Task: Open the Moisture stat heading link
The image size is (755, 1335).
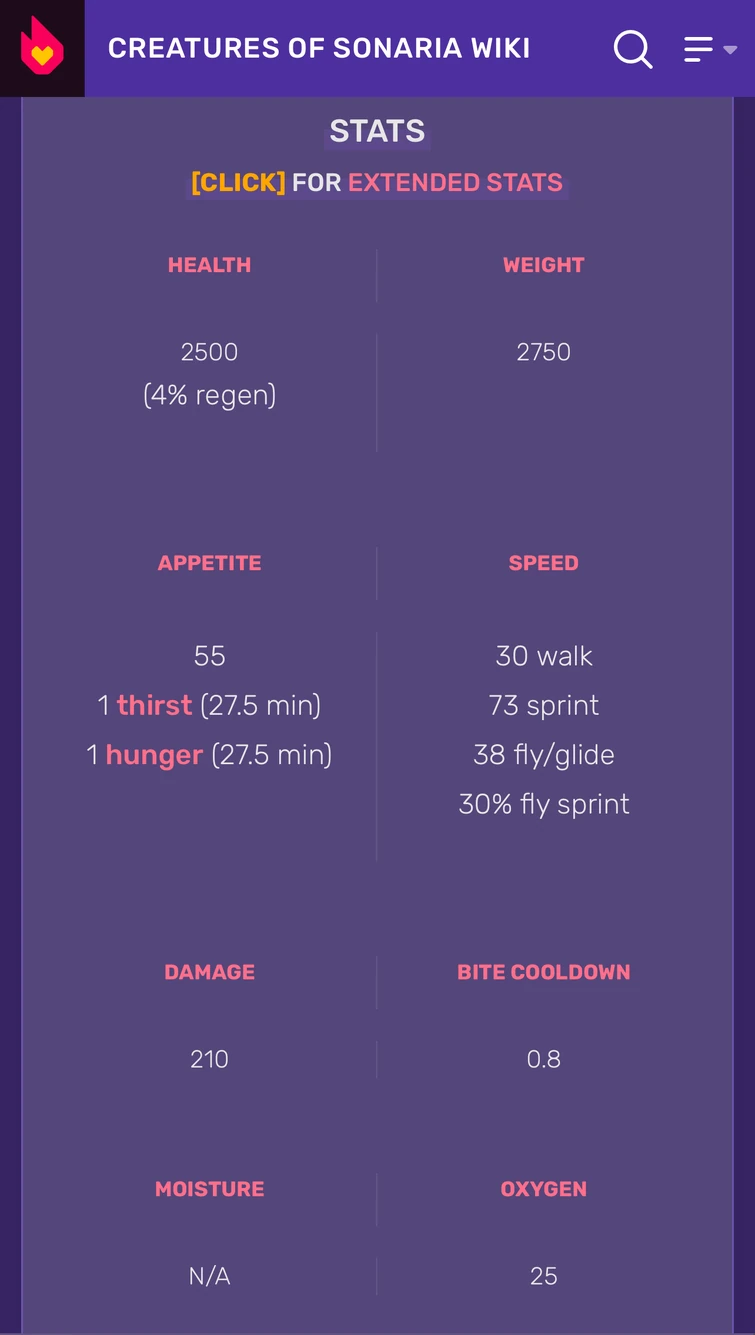Action: click(x=209, y=1189)
